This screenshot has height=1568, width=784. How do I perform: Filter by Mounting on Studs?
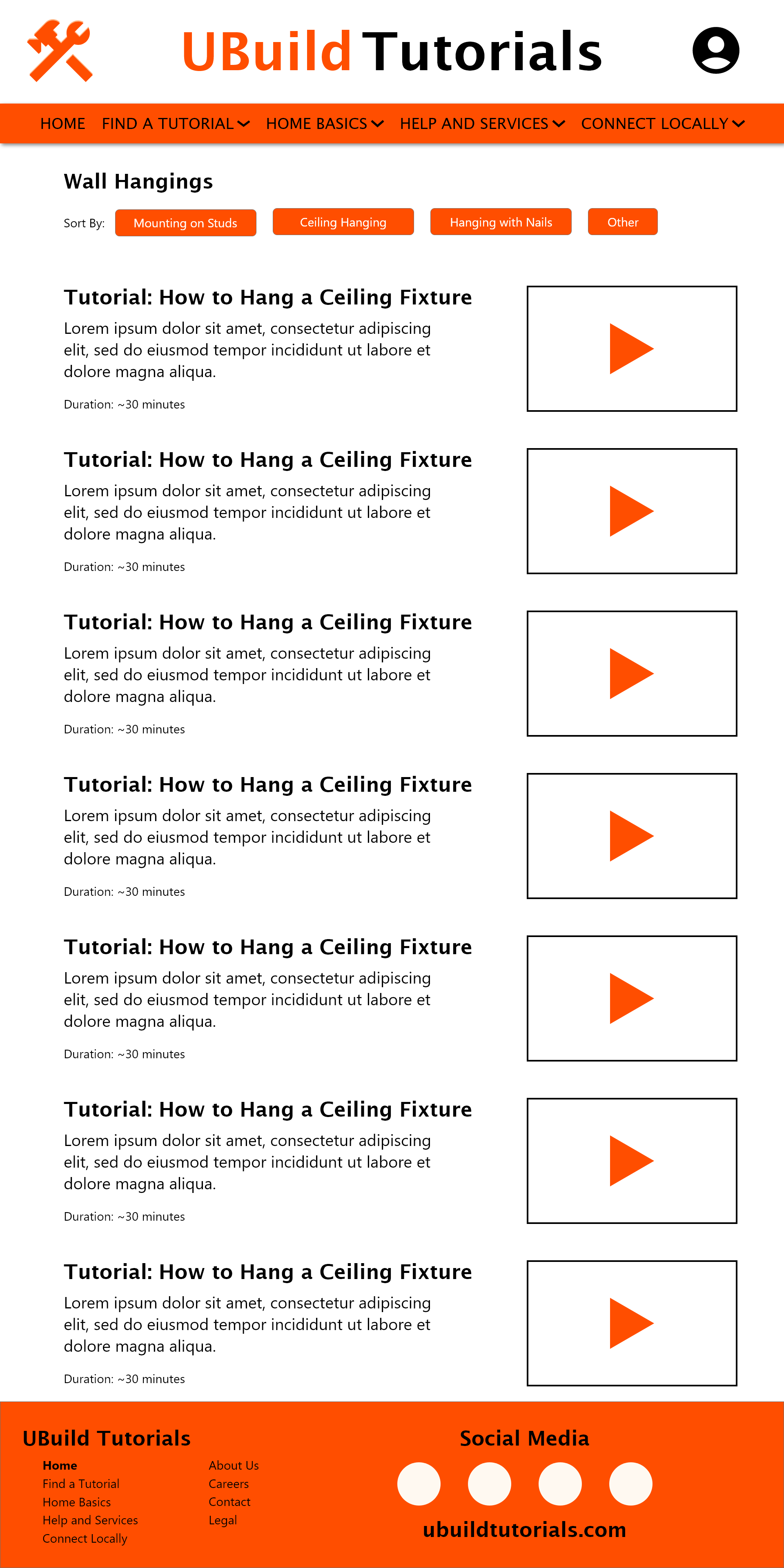[185, 223]
